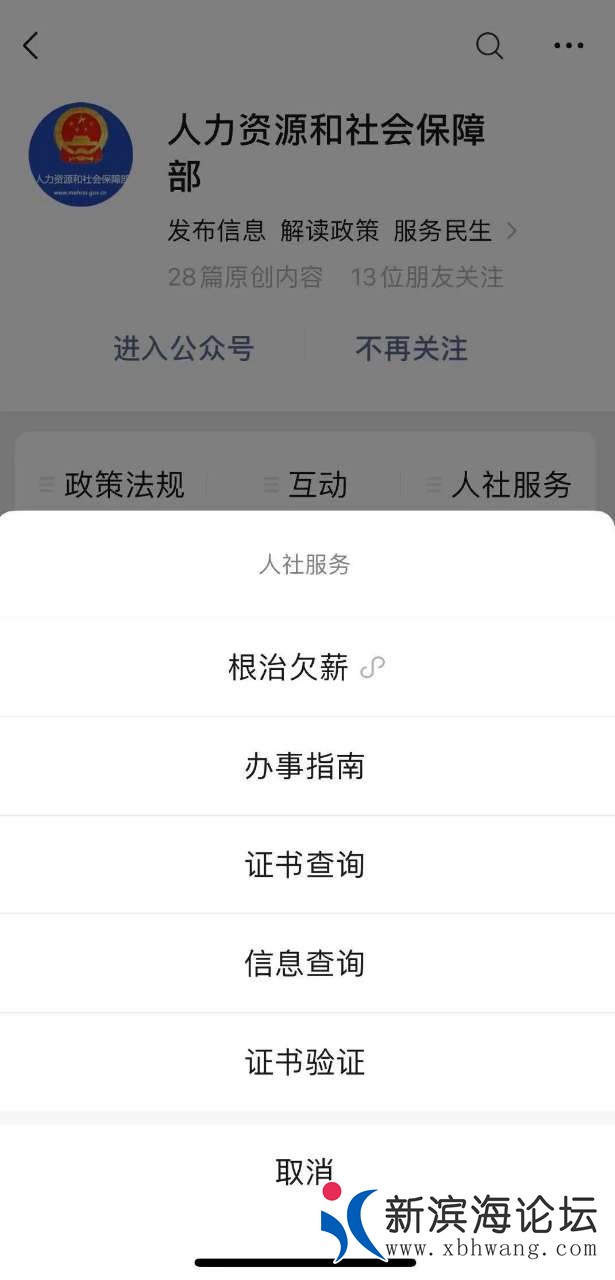615x1280 pixels.
Task: Open the three-dot overflow menu
Action: [x=568, y=45]
